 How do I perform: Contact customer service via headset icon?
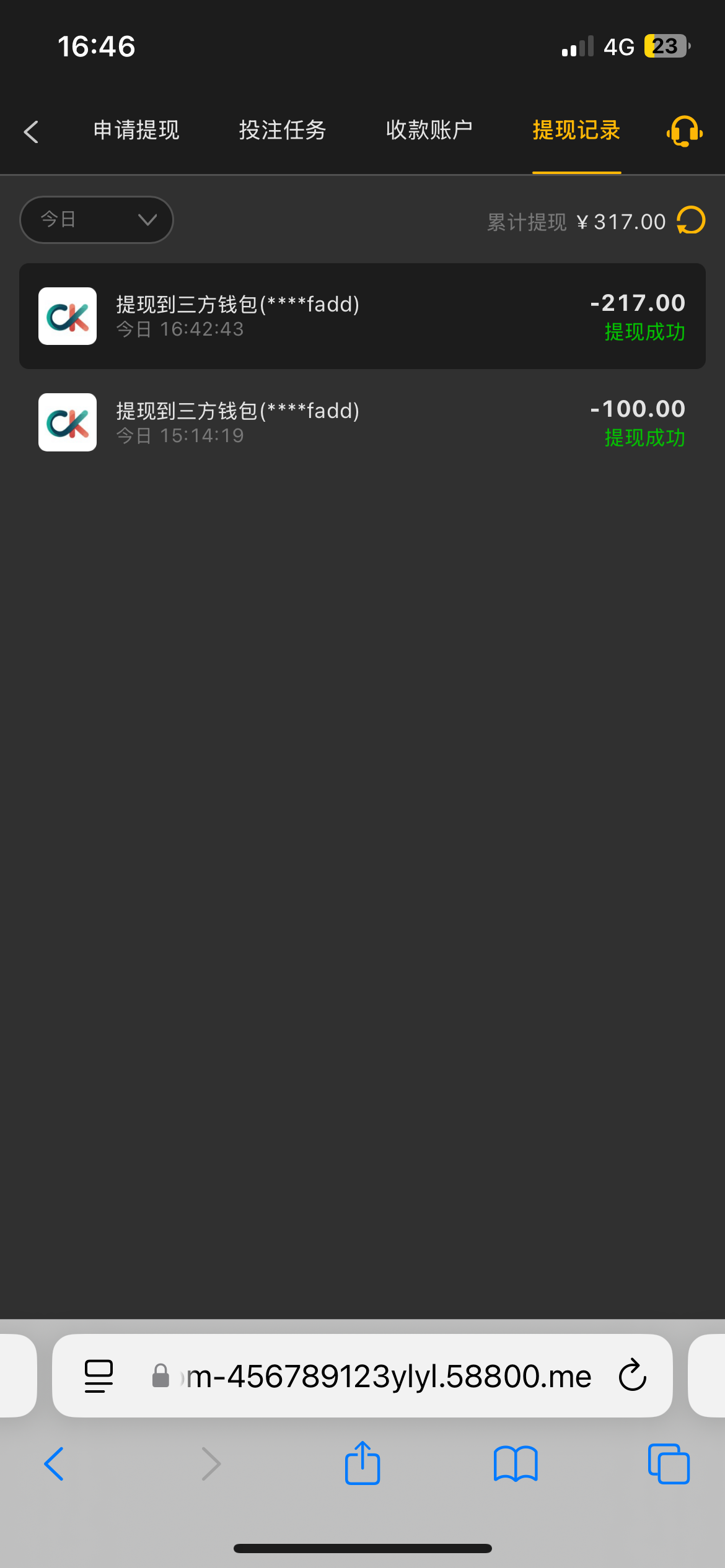coord(684,131)
